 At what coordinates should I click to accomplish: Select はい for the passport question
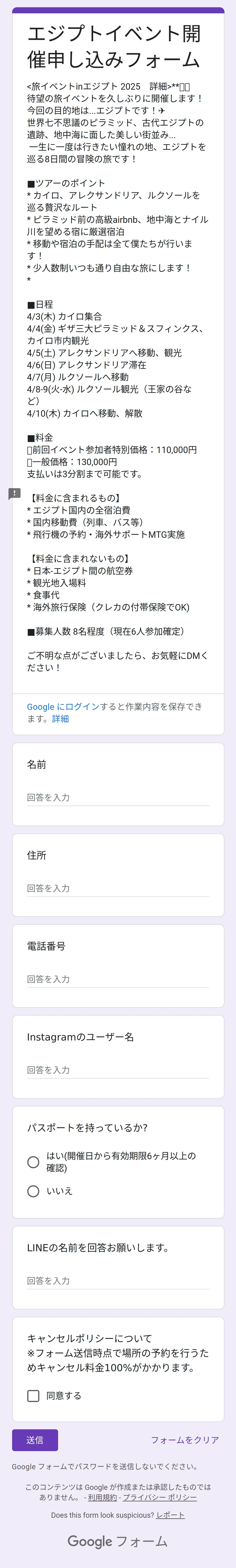pyautogui.click(x=33, y=1162)
